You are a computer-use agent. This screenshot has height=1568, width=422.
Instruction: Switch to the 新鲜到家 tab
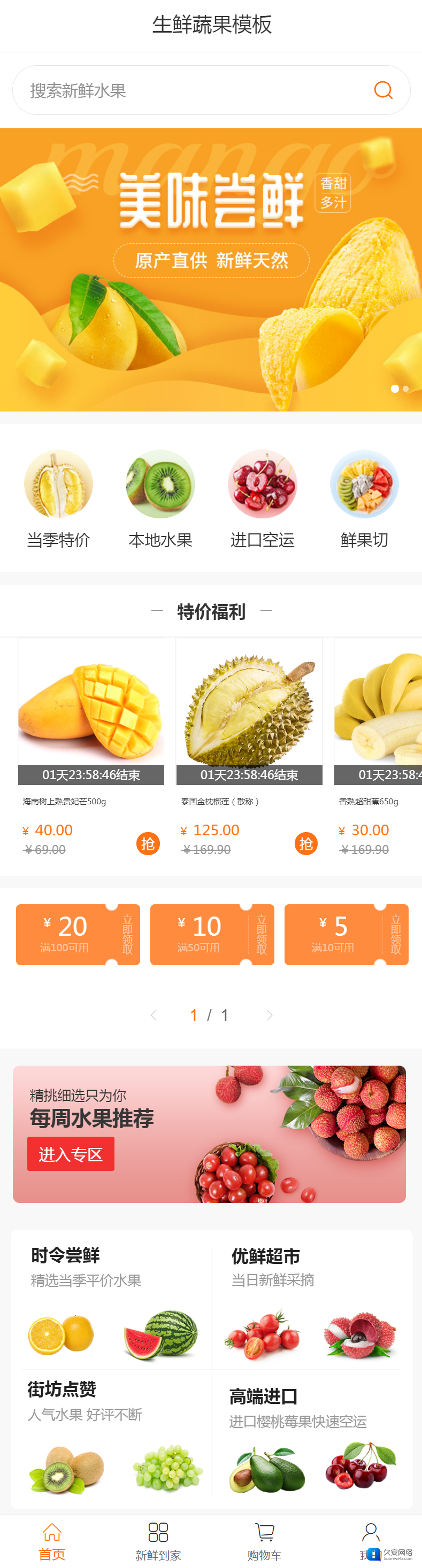(x=158, y=1541)
